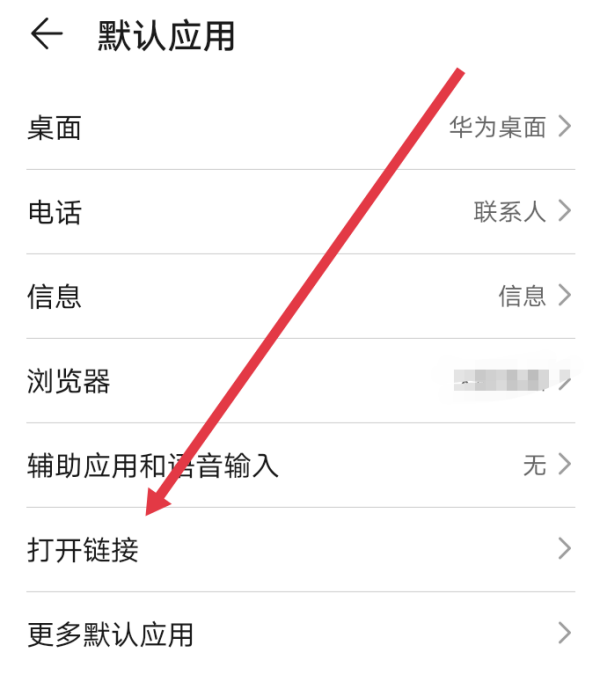This screenshot has width=600, height=682.
Task: Go back from 默认应用 page
Action: pos(46,36)
